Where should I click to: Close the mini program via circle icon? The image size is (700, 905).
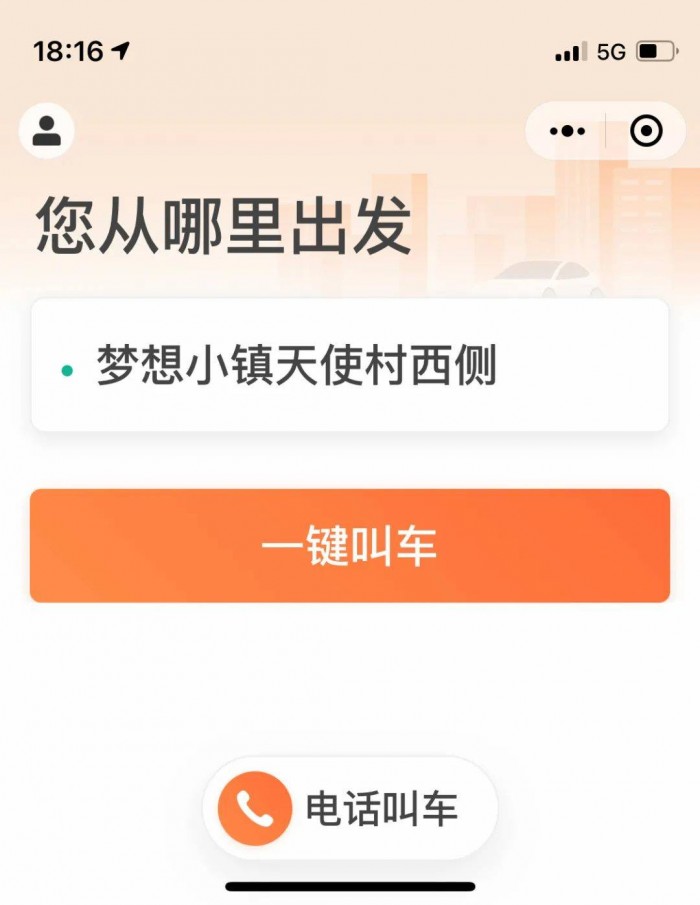click(x=646, y=131)
